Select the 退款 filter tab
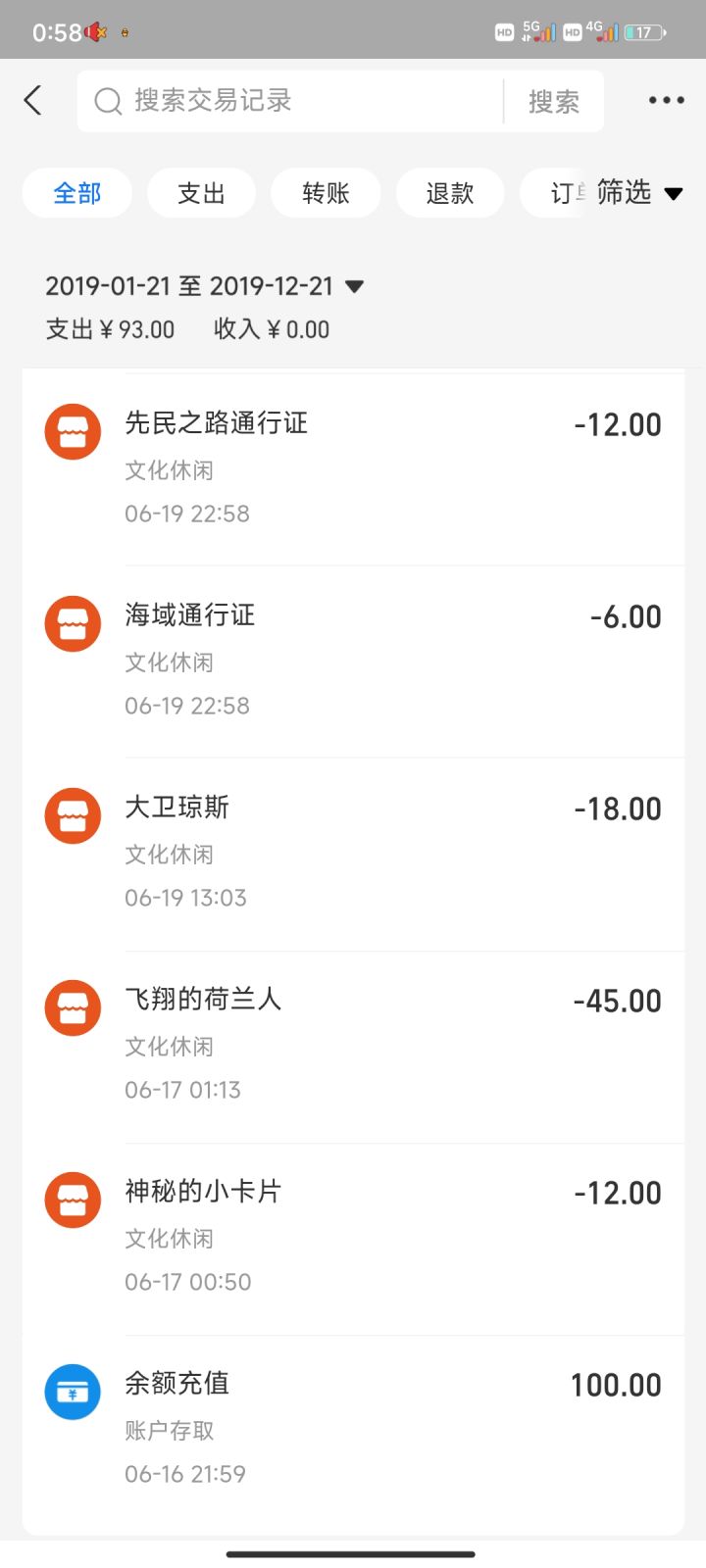 point(450,193)
